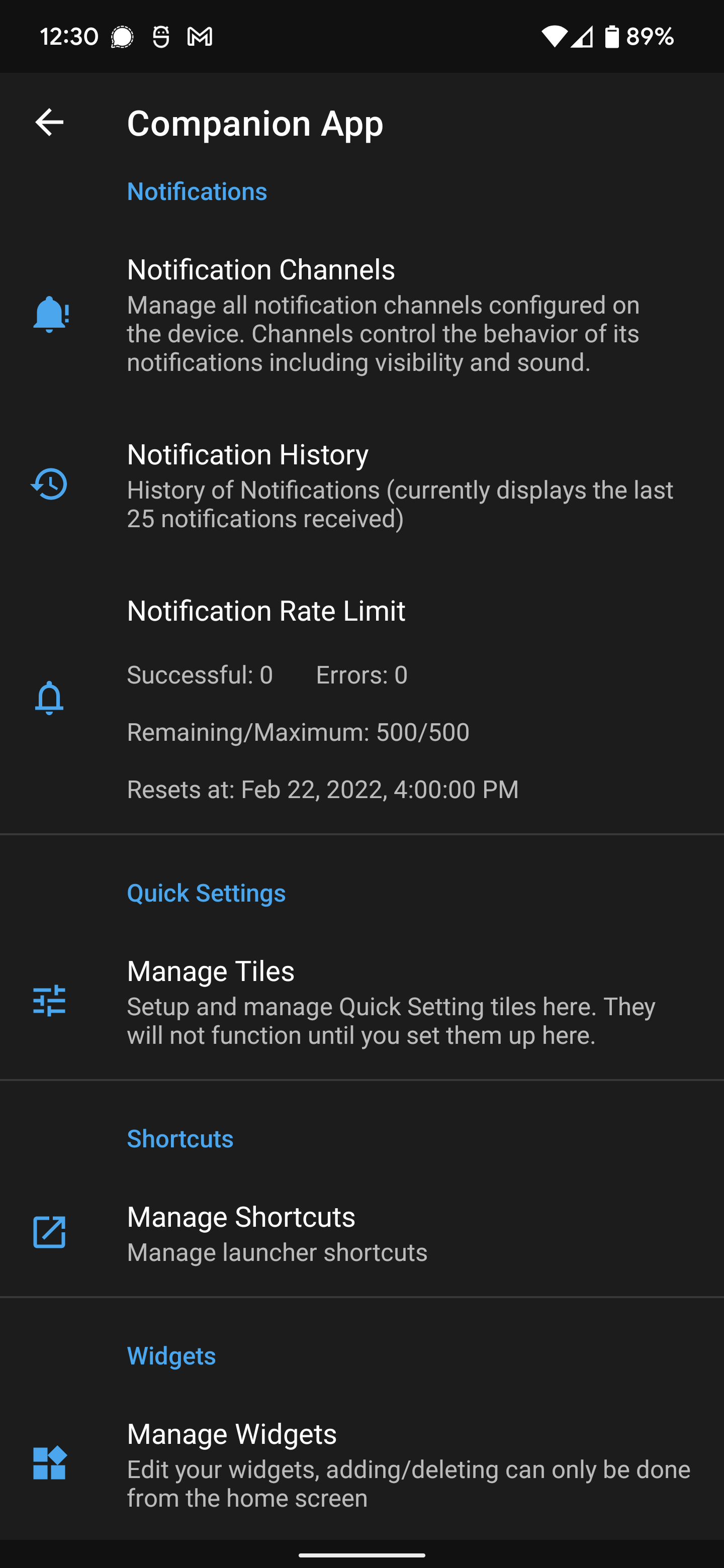Open Manage Tiles for Quick Settings
This screenshot has width=724, height=1568.
click(361, 1001)
